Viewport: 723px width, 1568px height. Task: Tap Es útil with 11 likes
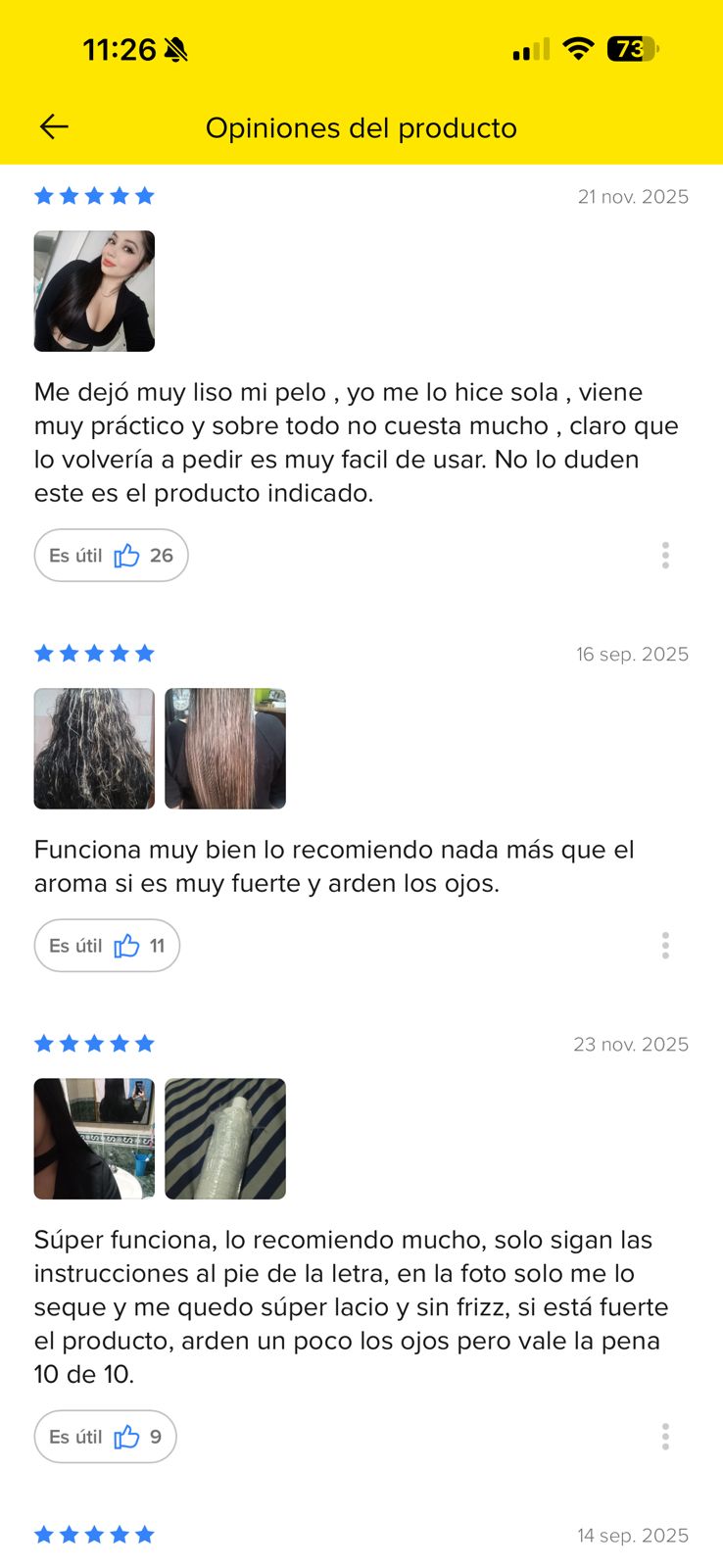tap(107, 946)
